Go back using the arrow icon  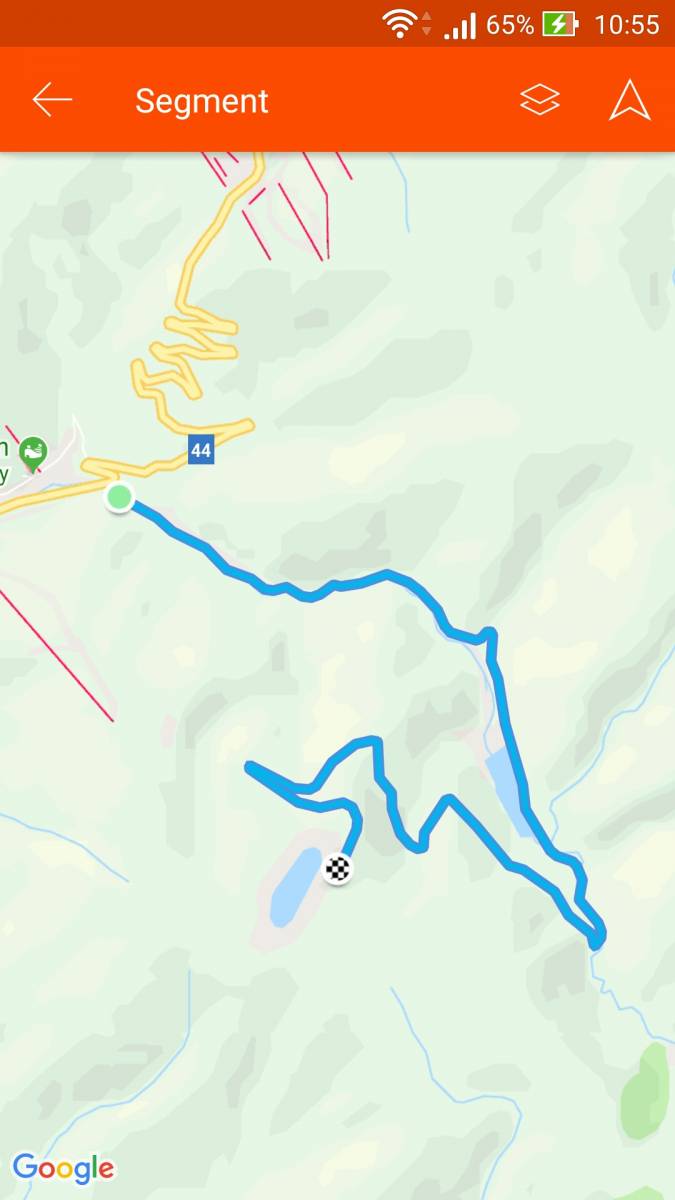coord(52,100)
